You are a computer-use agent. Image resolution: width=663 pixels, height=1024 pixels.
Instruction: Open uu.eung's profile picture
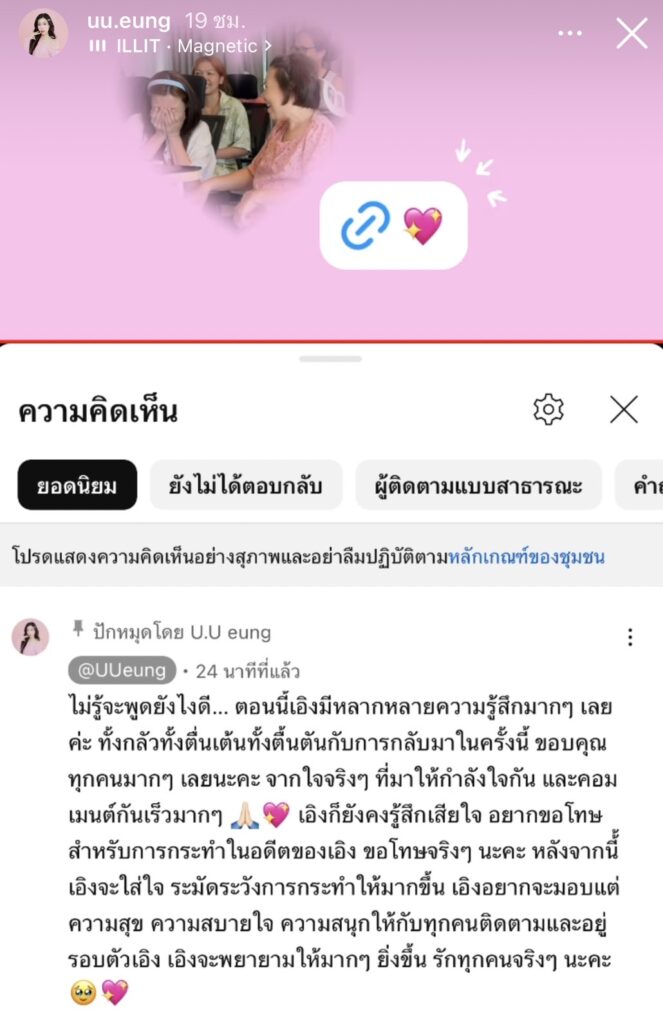(x=43, y=33)
